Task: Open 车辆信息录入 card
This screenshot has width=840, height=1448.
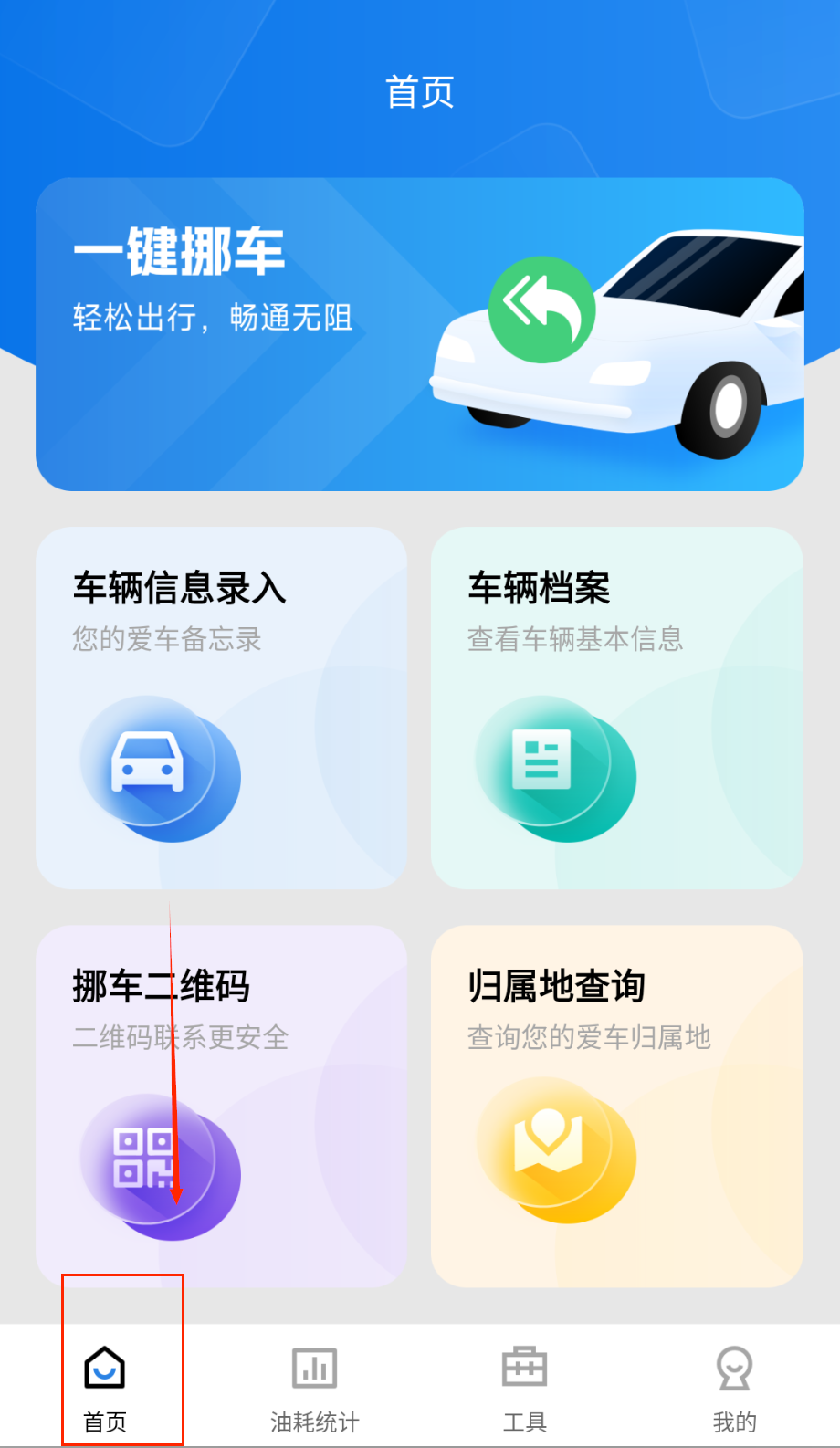Action: coord(221,708)
